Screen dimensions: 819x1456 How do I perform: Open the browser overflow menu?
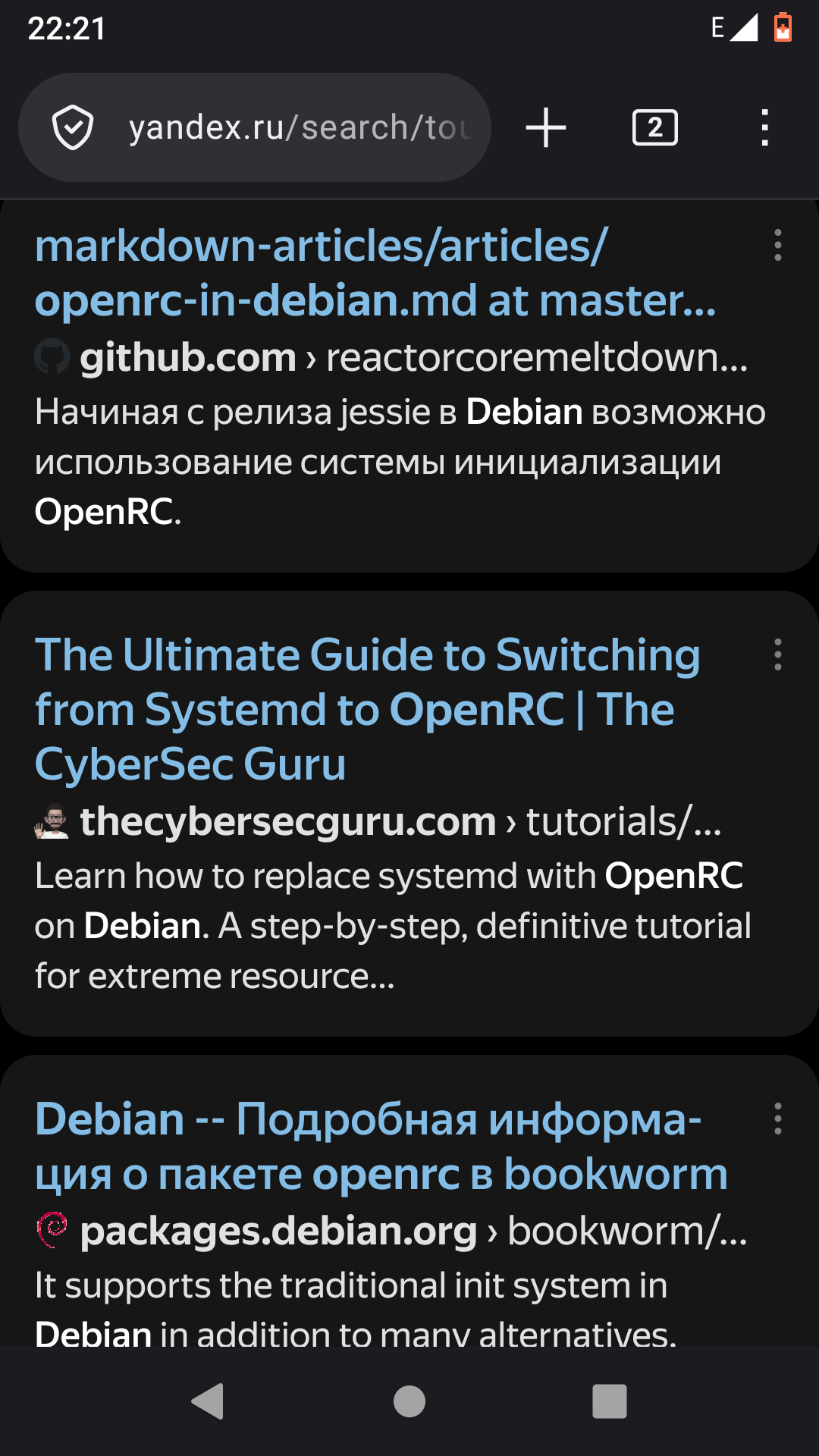click(764, 127)
